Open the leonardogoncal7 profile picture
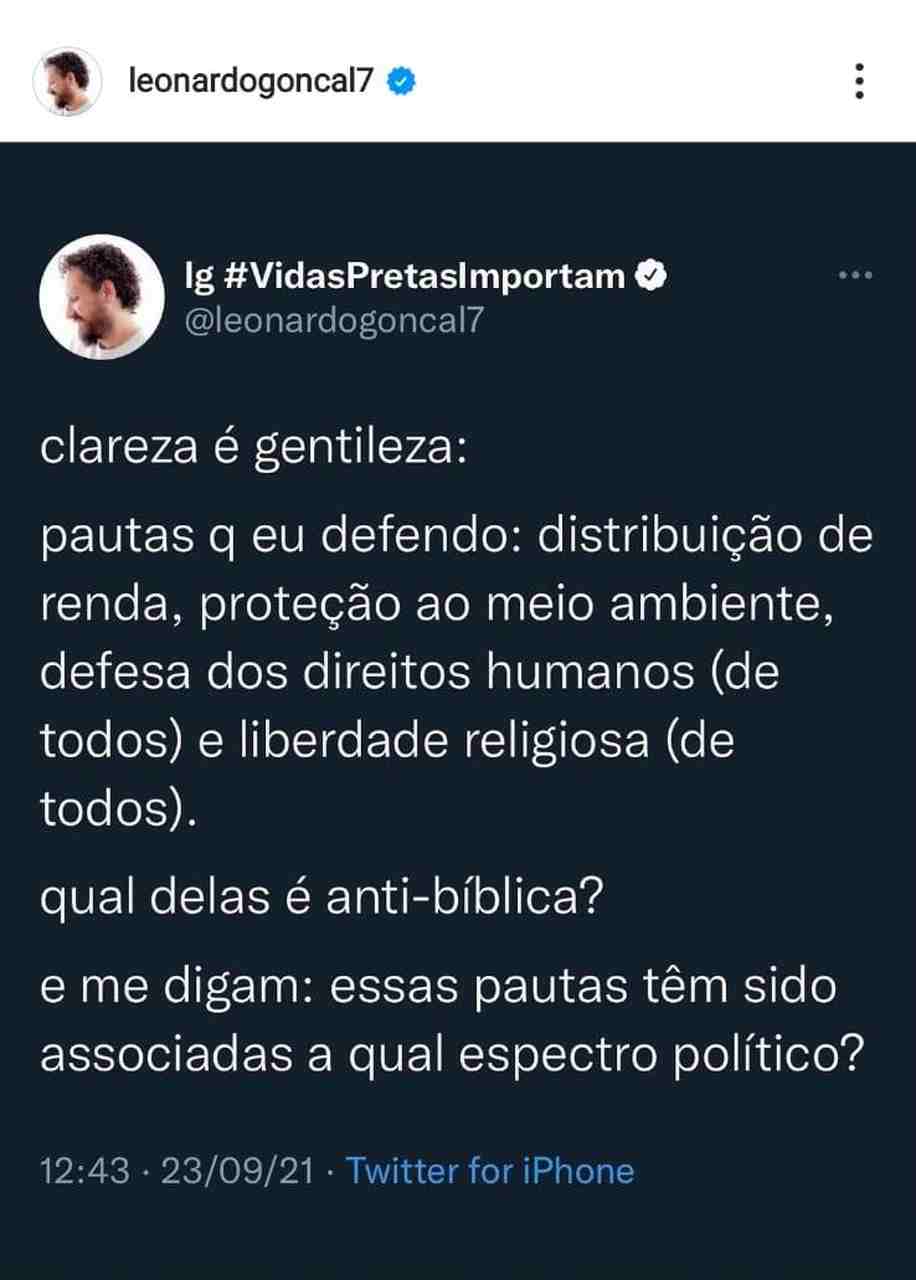The width and height of the screenshot is (916, 1280). pyautogui.click(x=67, y=81)
